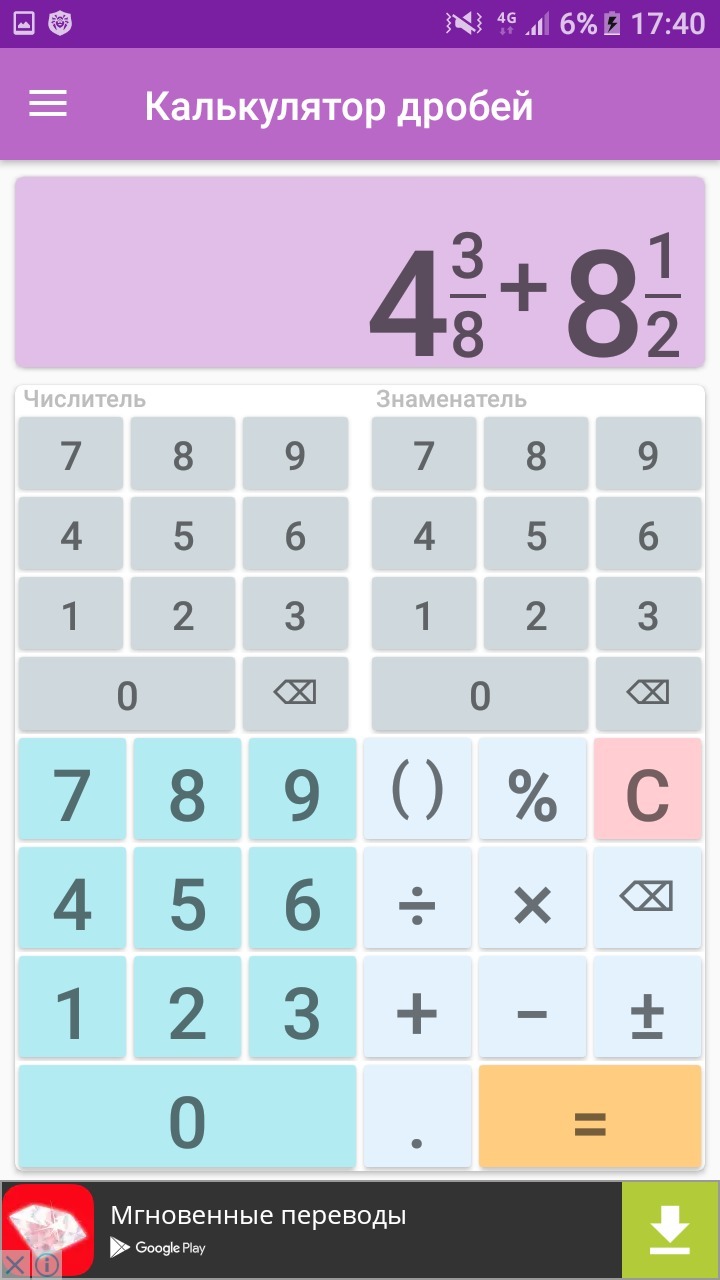Screen dimensions: 720x1280
Task: Download the Мгновенные переводы ad app
Action: [x=669, y=1229]
